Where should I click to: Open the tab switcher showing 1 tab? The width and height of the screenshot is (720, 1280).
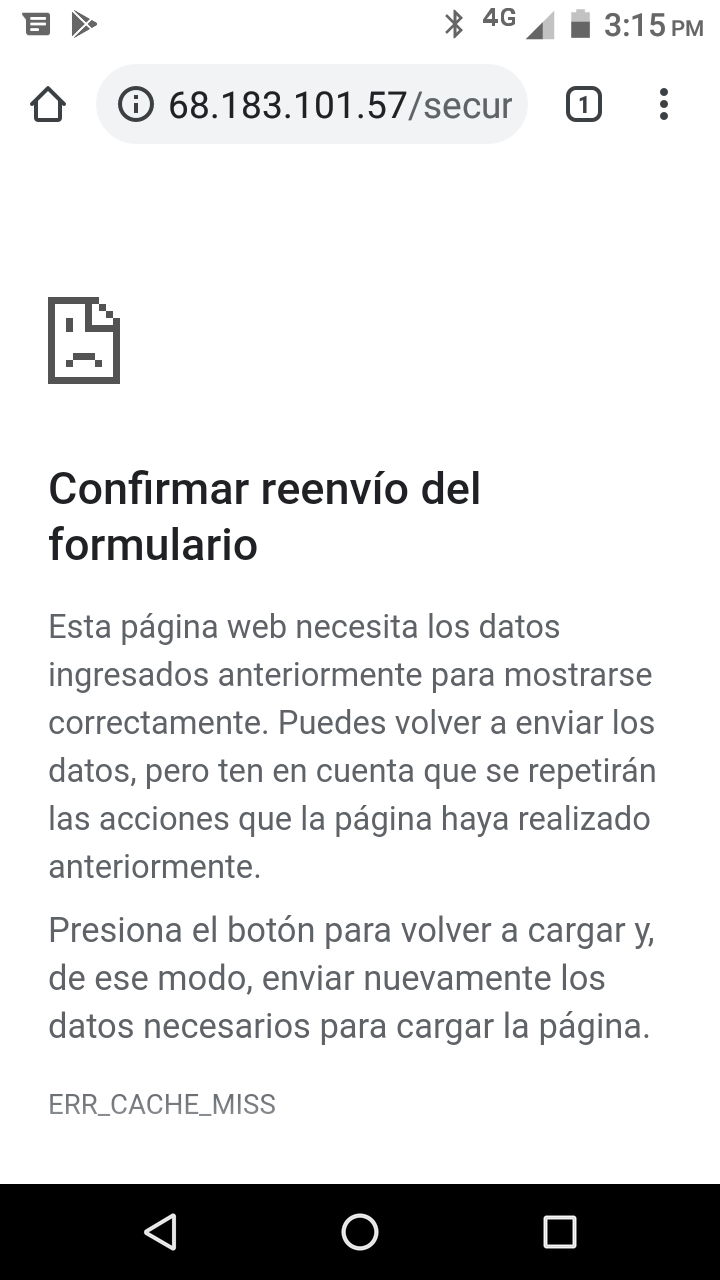[x=584, y=104]
